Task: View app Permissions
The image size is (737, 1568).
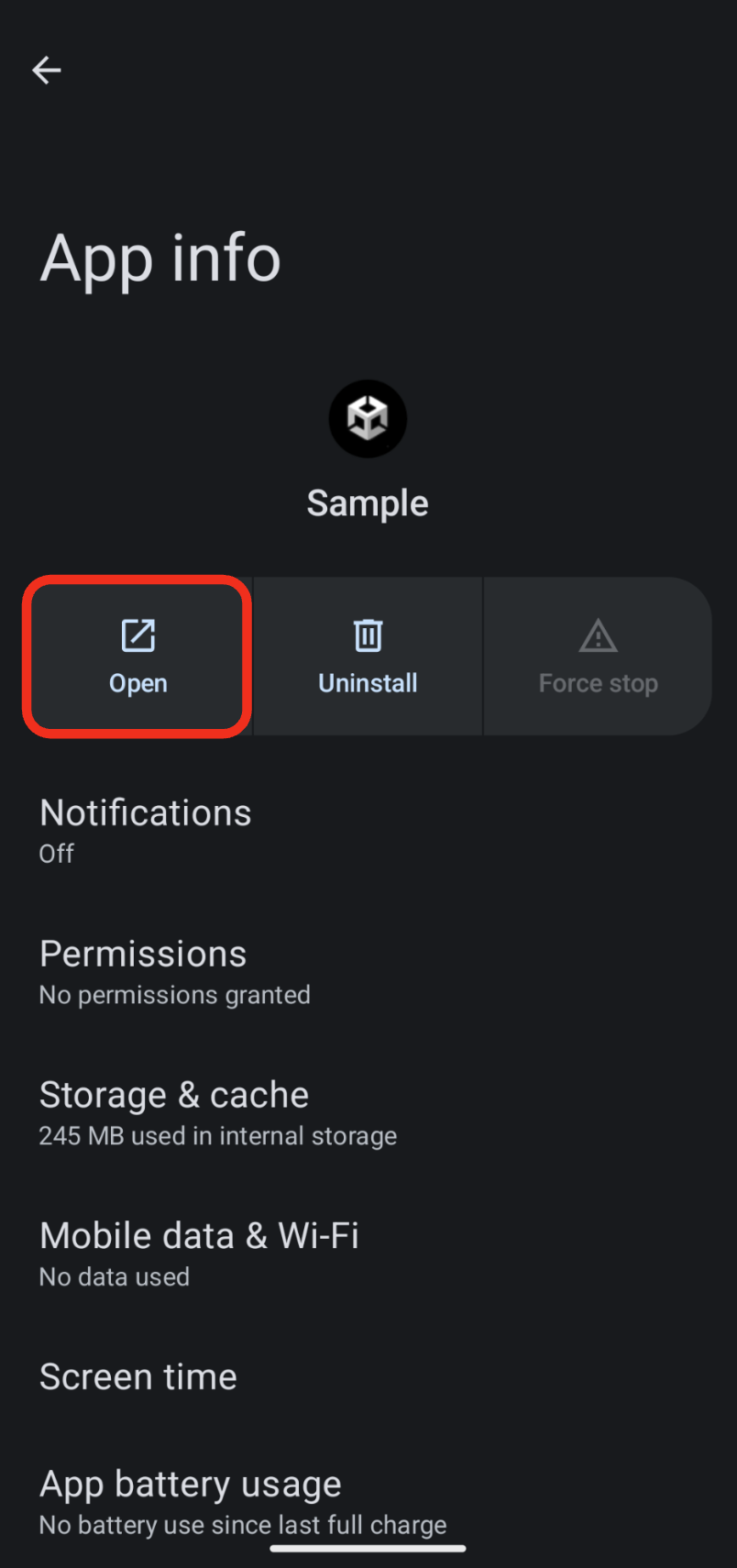Action: [368, 972]
